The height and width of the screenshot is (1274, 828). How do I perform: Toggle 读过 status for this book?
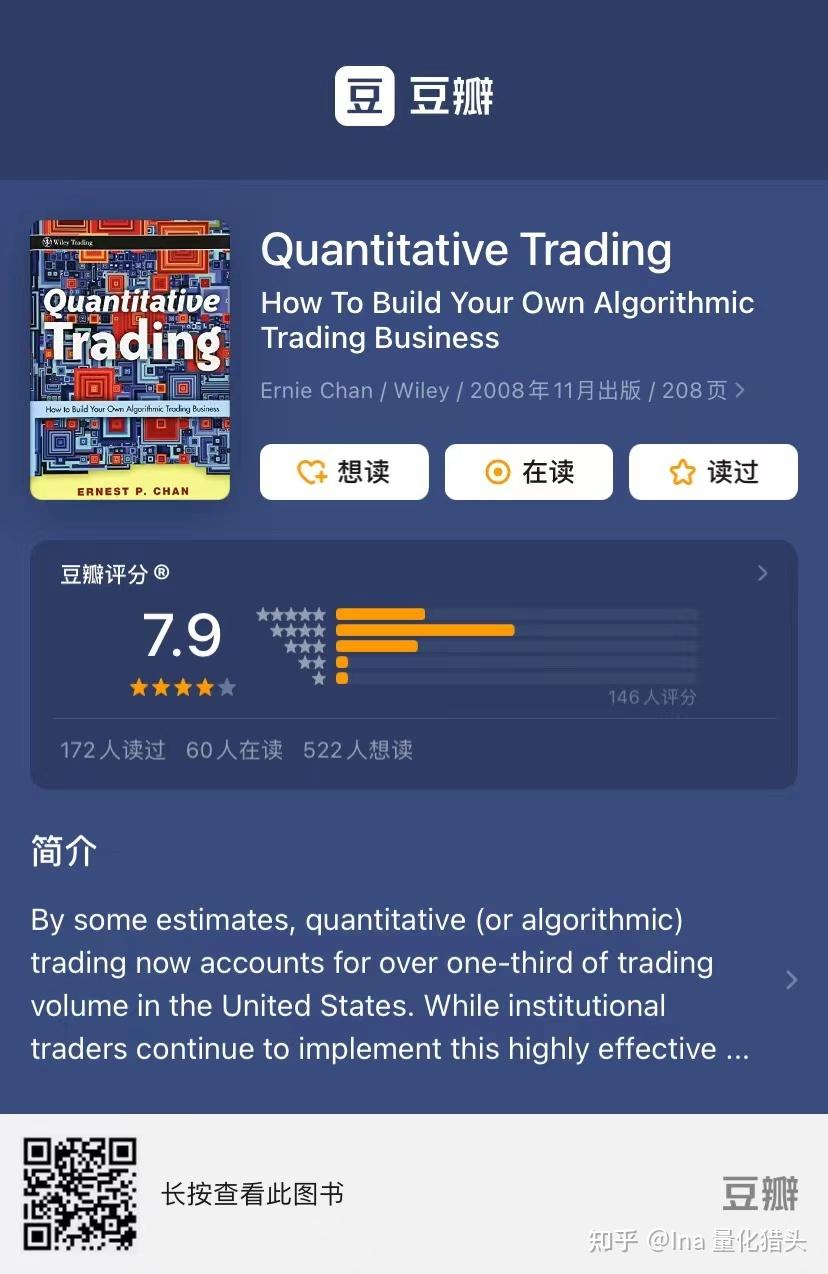pyautogui.click(x=713, y=471)
